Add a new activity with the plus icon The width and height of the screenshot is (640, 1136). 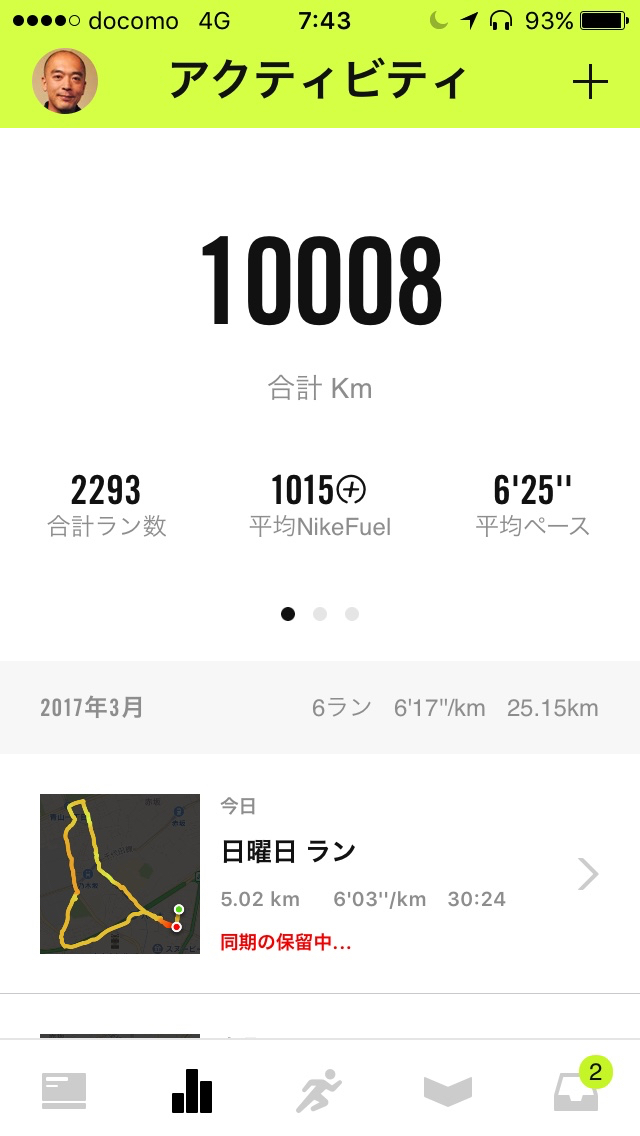[590, 82]
